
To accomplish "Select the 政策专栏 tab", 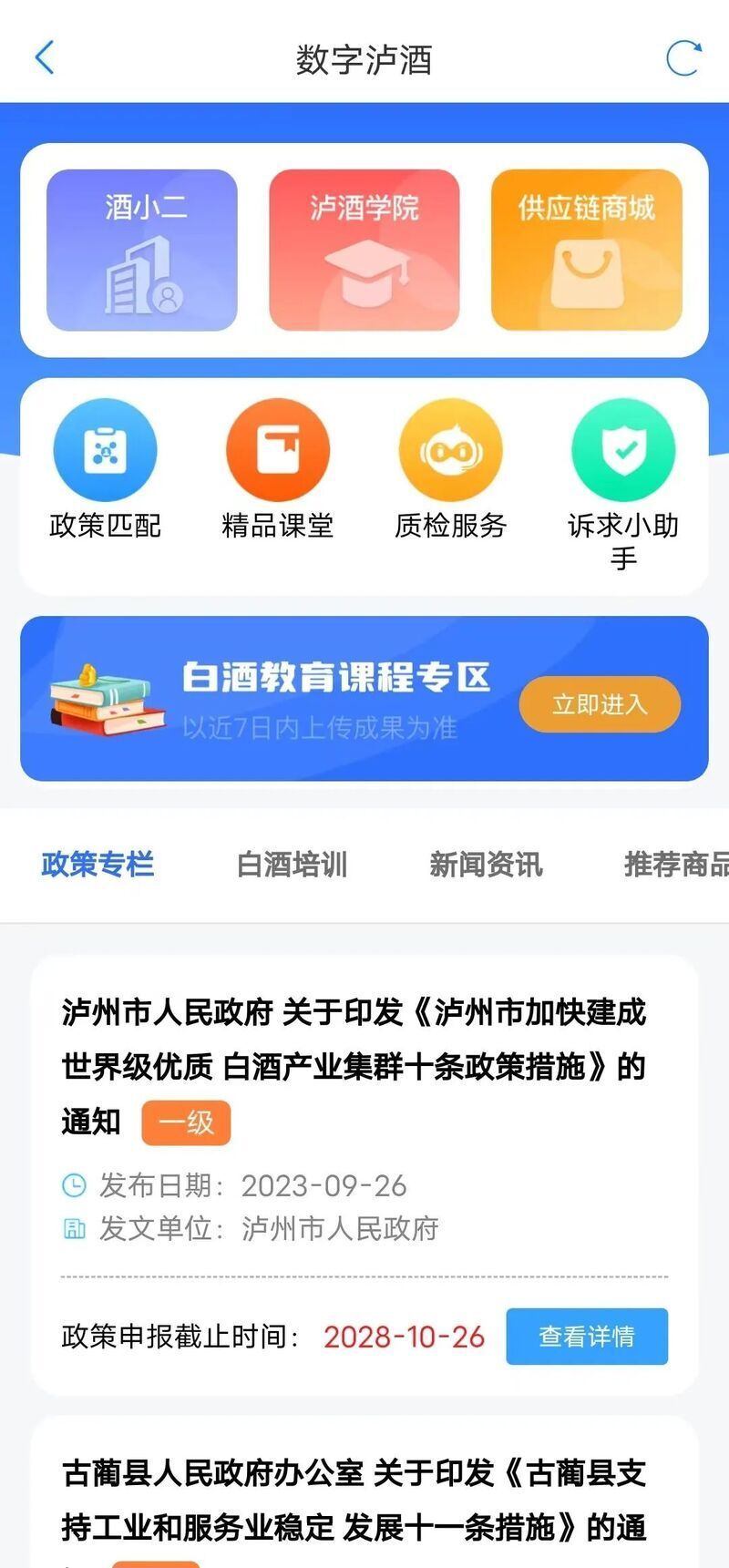I will [x=98, y=864].
